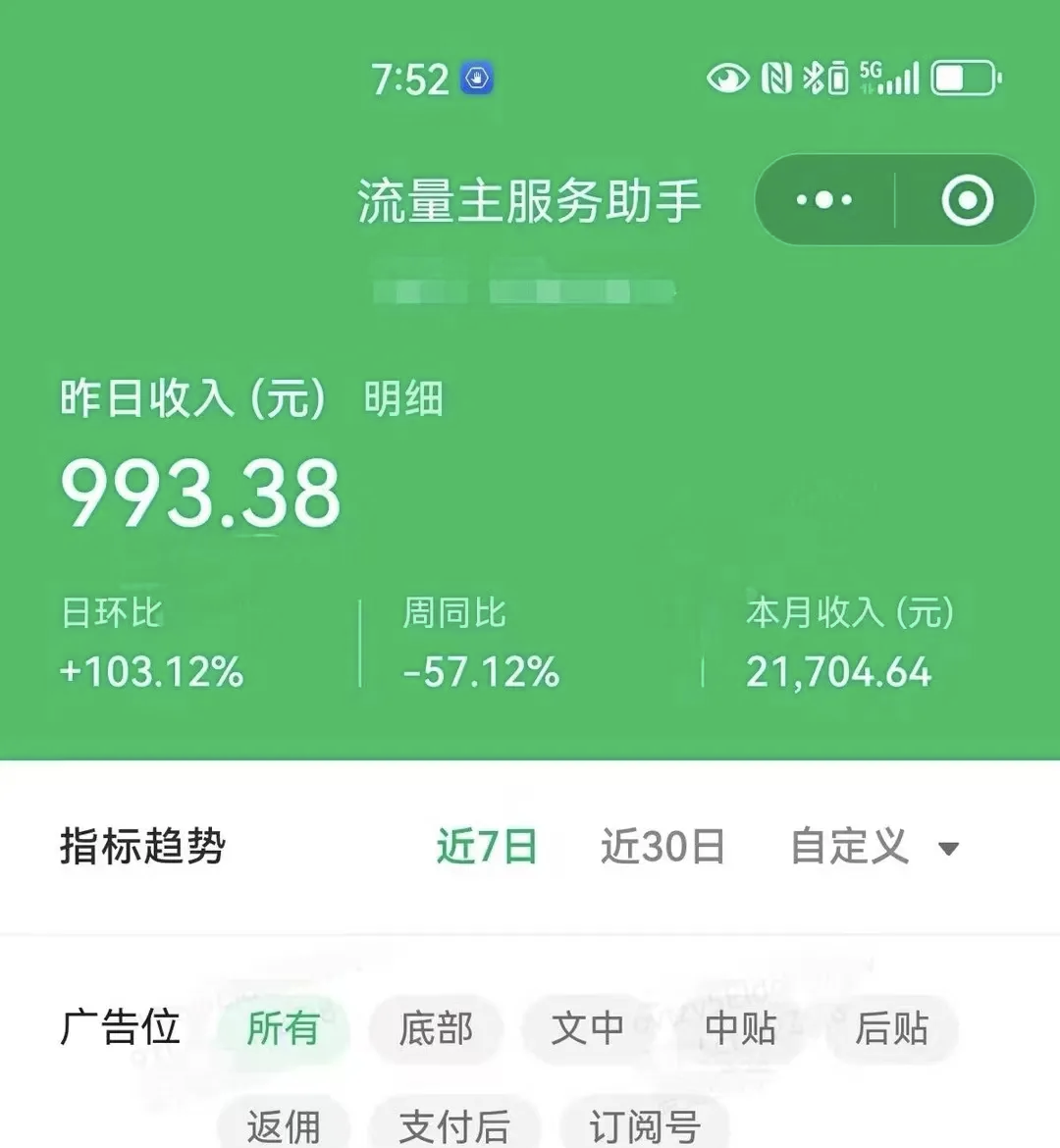
Task: Close the mini program via circle button
Action: 967,200
